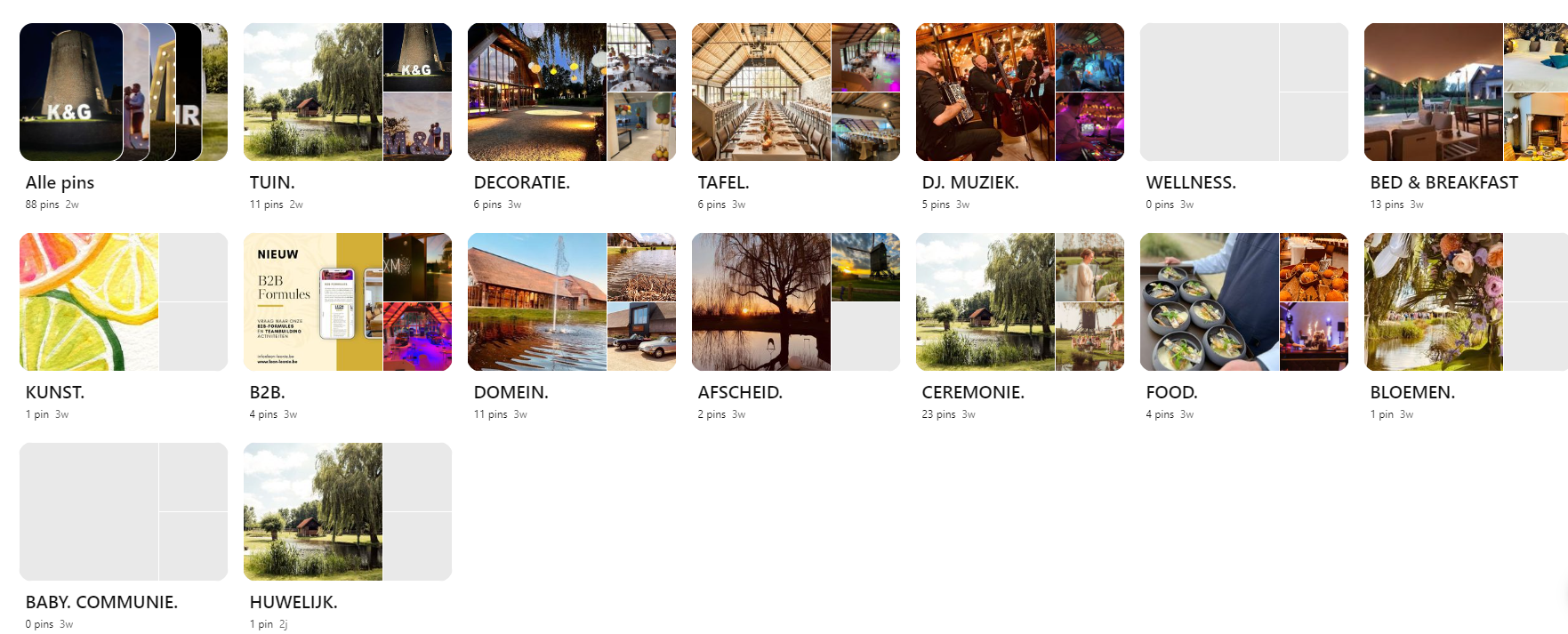Open the CEREMONIE. board
Screen dimensions: 1568x634
[x=1020, y=302]
